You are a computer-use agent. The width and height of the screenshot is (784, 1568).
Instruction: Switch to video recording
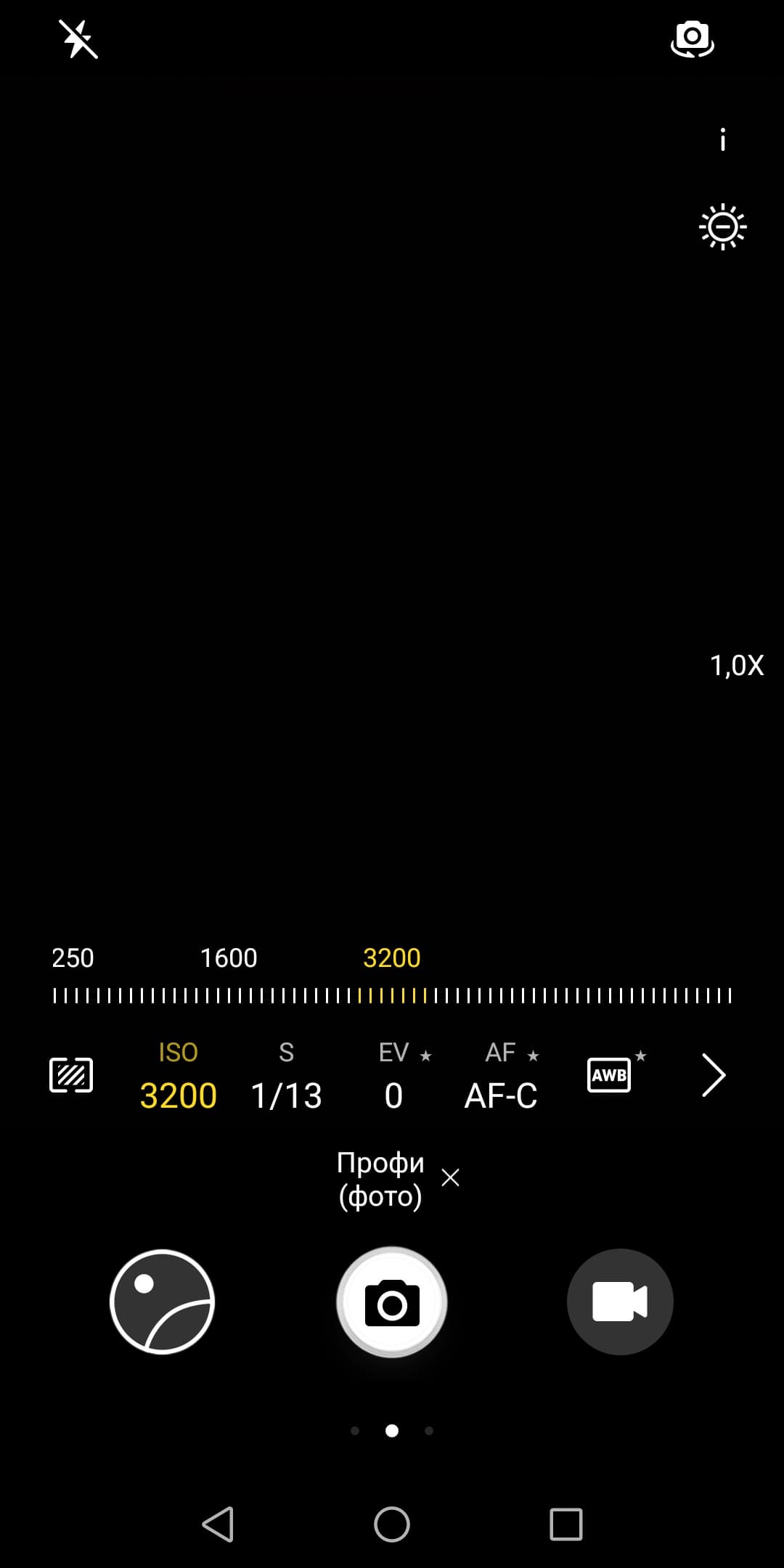(x=620, y=1302)
